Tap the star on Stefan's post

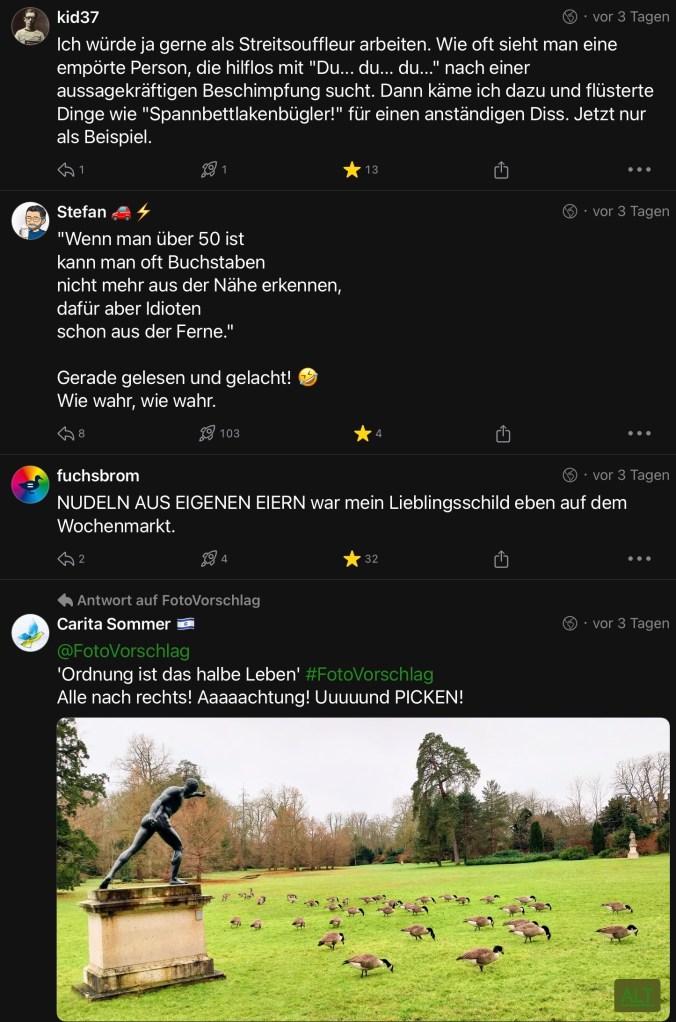362,434
